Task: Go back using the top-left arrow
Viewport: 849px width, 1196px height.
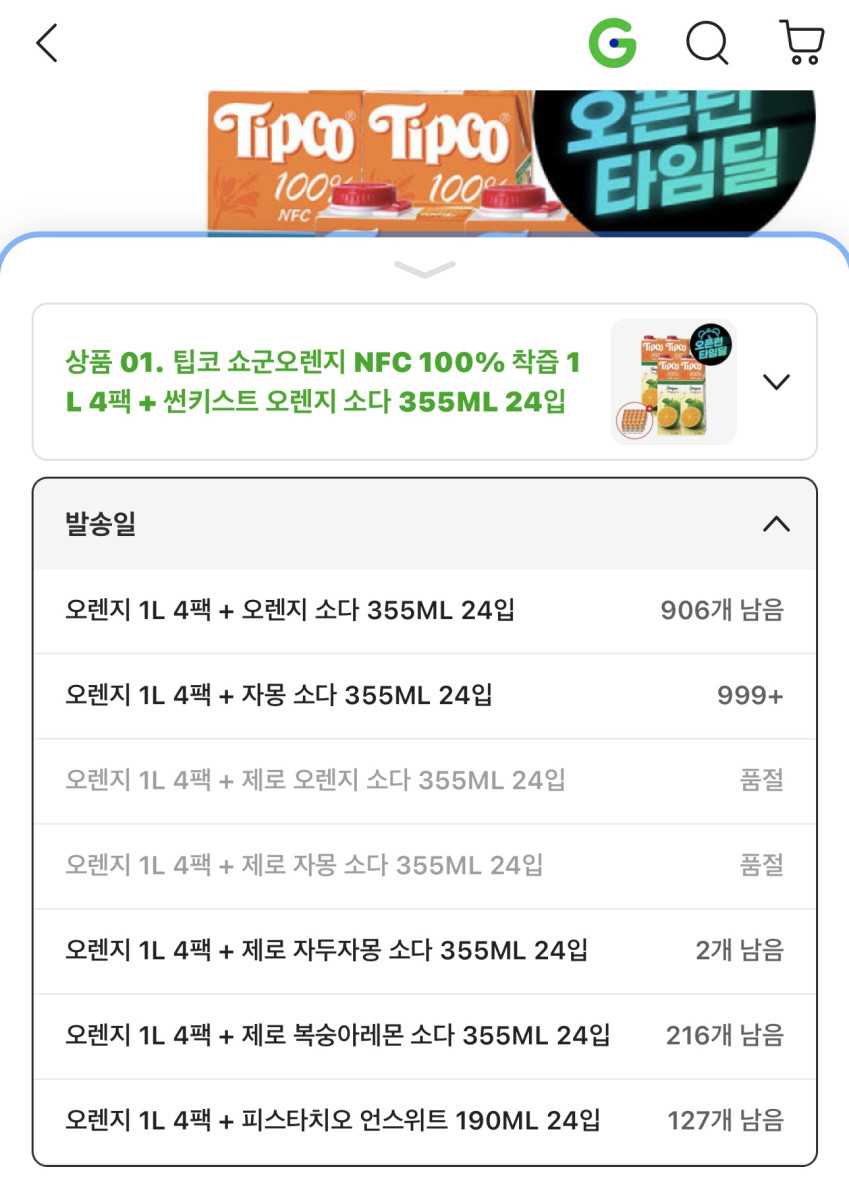Action: tap(47, 43)
